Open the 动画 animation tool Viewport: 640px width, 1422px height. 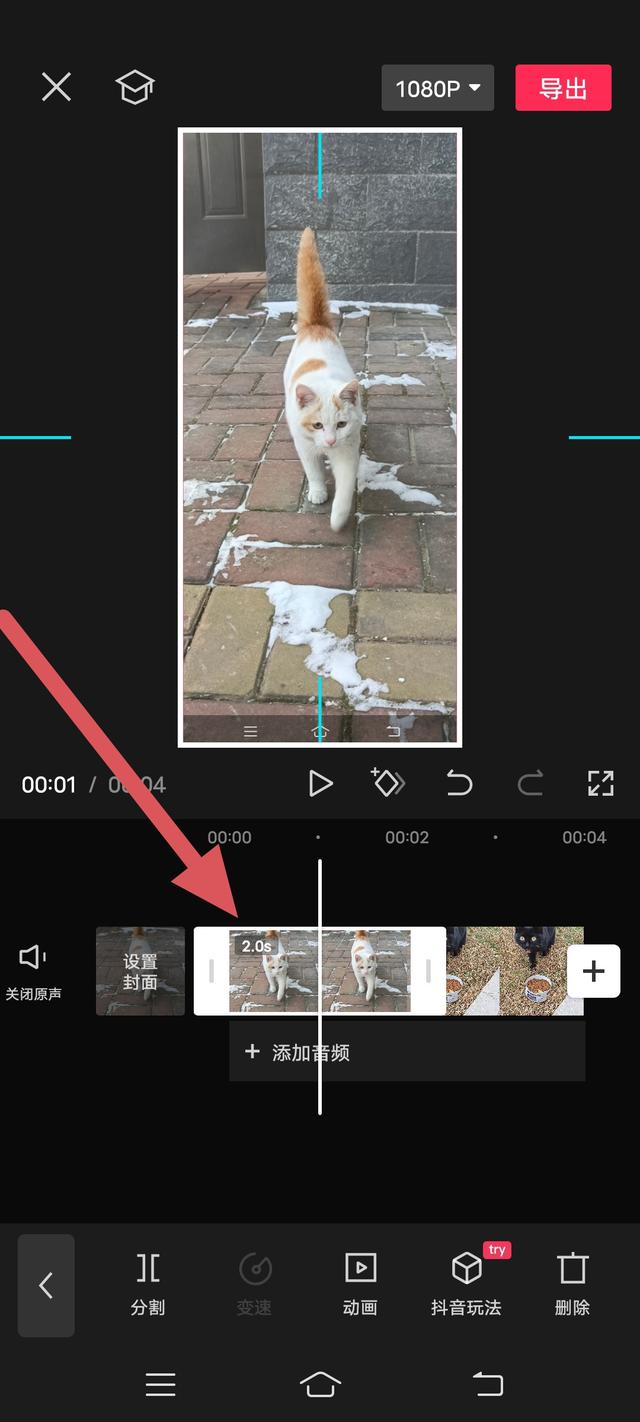click(360, 1284)
